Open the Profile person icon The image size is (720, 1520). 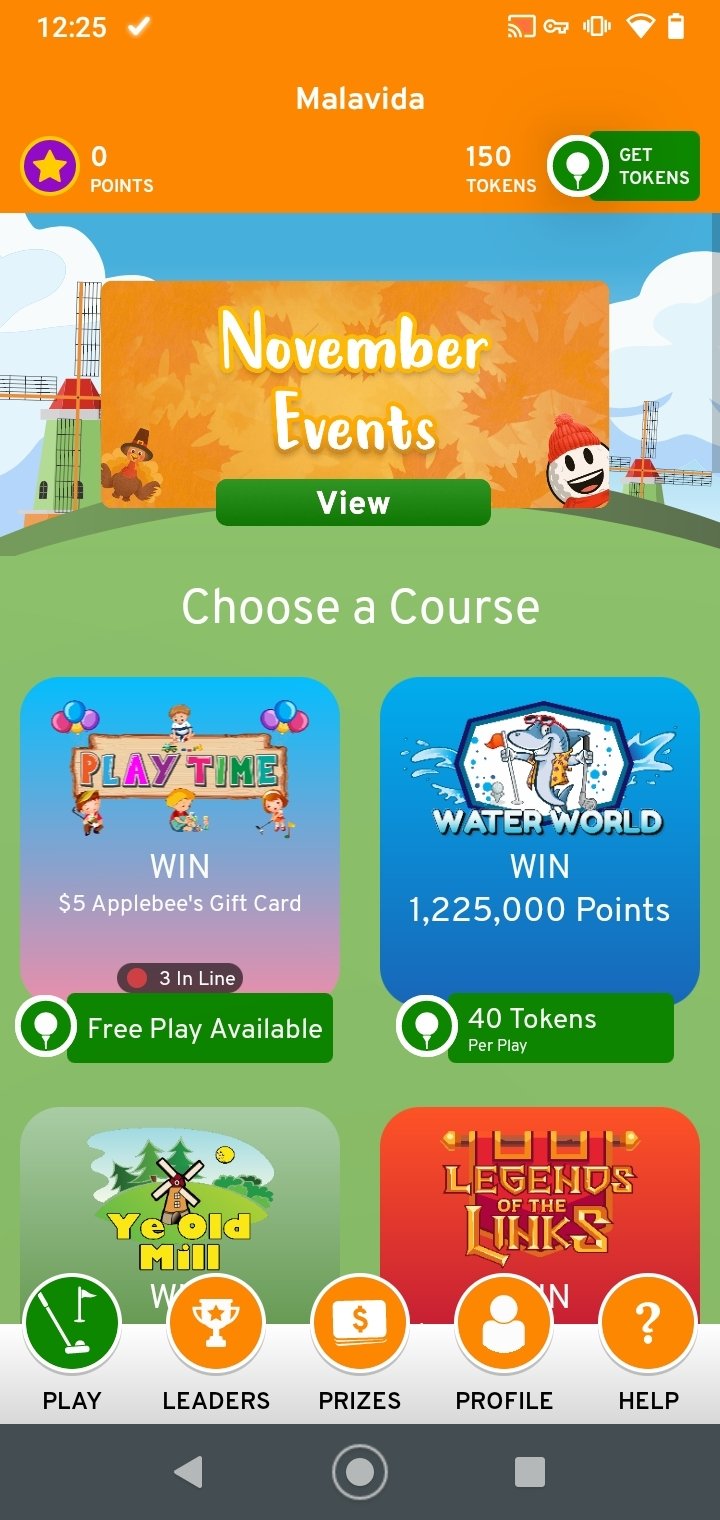coord(503,1322)
